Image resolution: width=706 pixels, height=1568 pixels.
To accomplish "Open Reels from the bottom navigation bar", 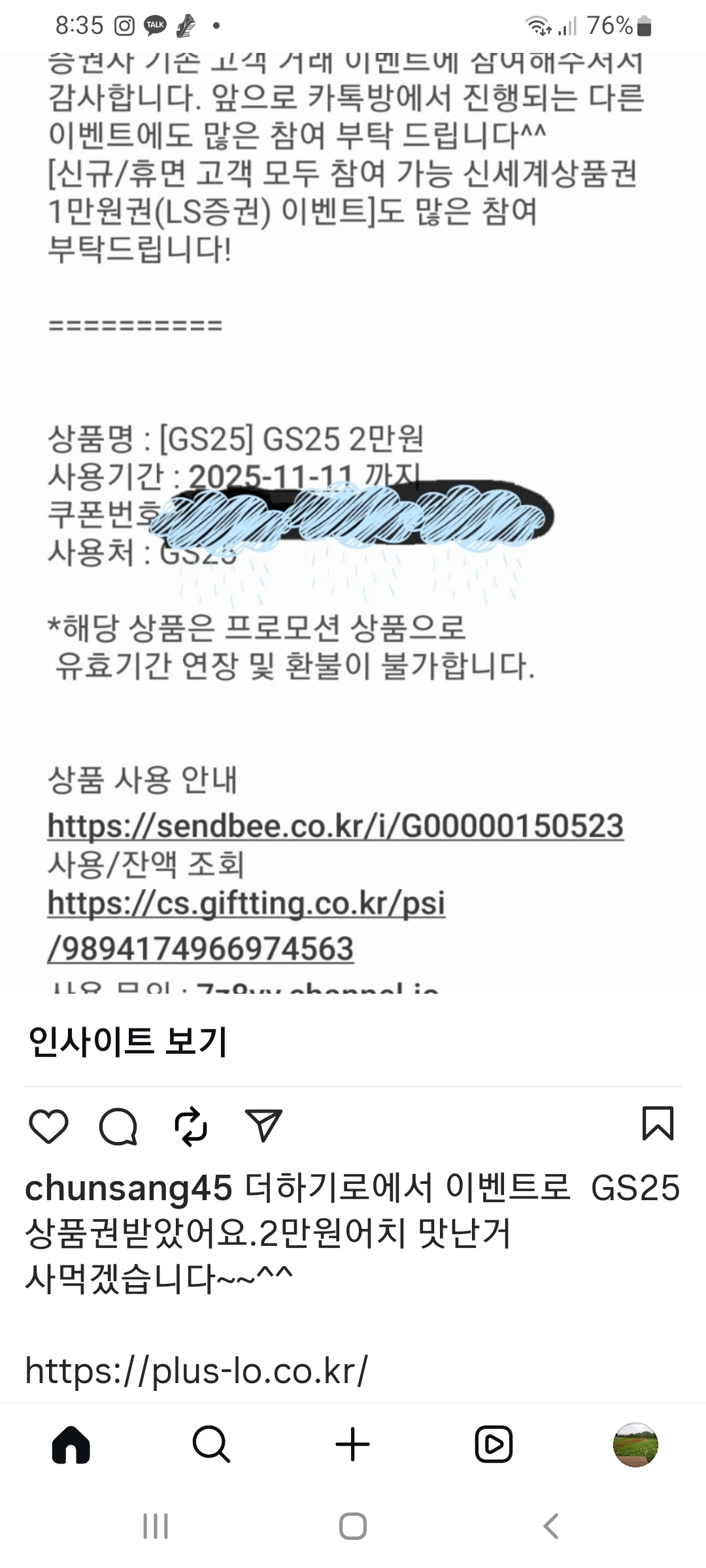I will [494, 1444].
